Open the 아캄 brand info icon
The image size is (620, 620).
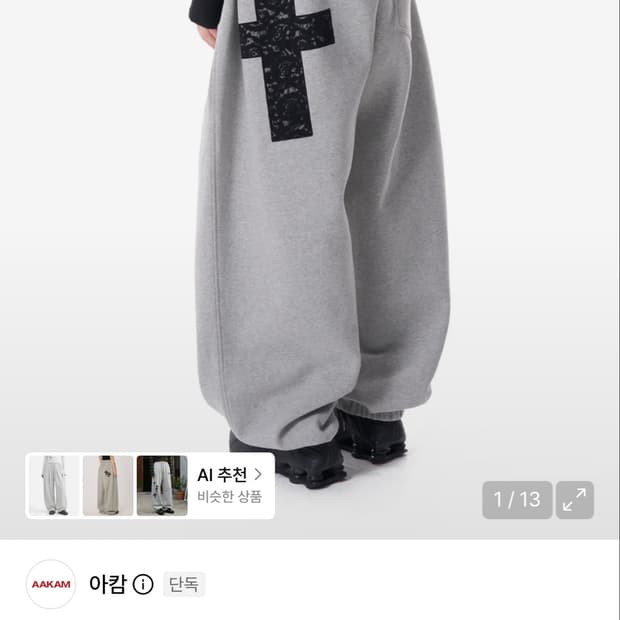point(143,584)
